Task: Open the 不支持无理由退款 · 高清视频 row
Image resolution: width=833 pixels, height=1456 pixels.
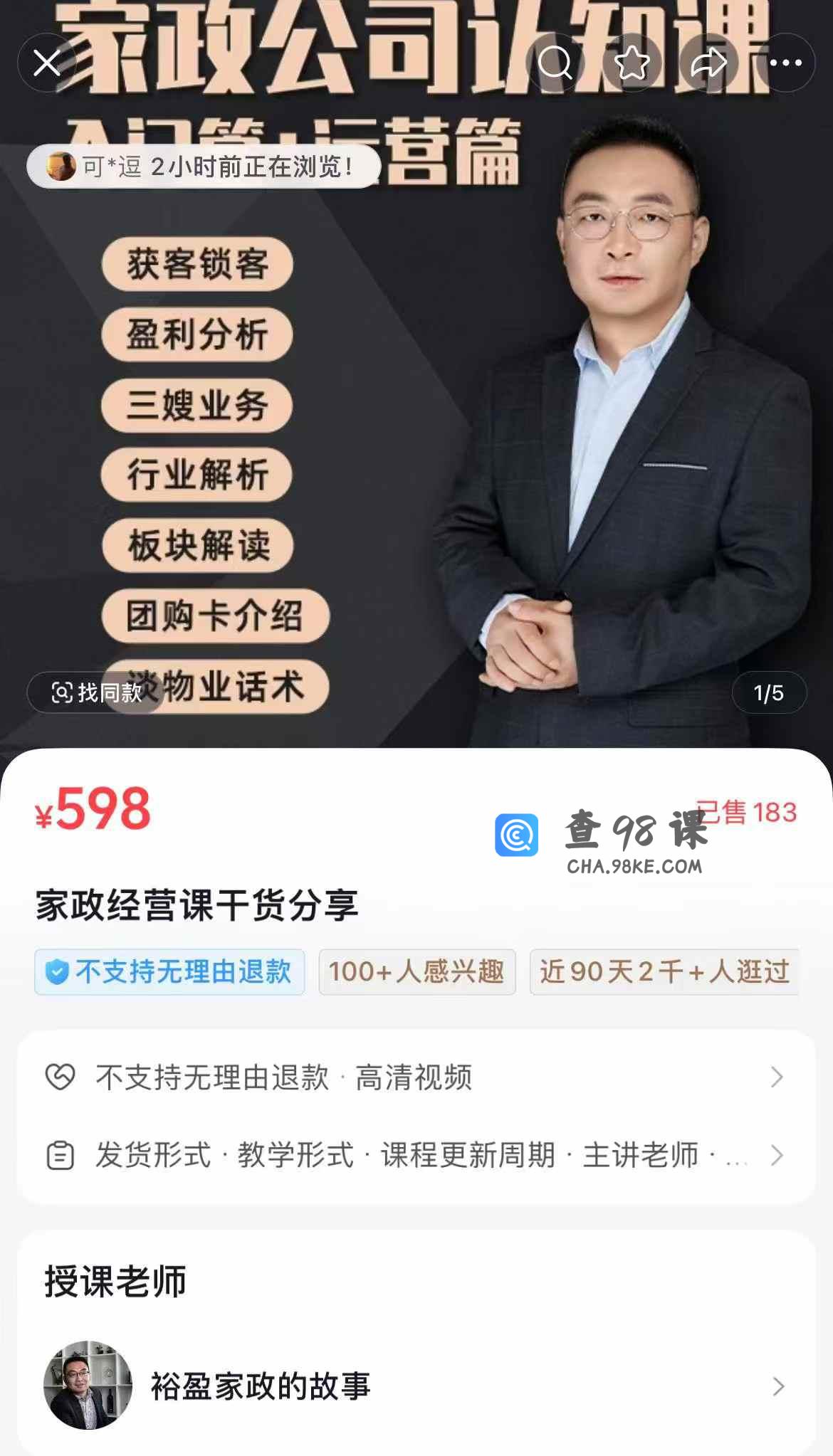Action: (x=416, y=1077)
